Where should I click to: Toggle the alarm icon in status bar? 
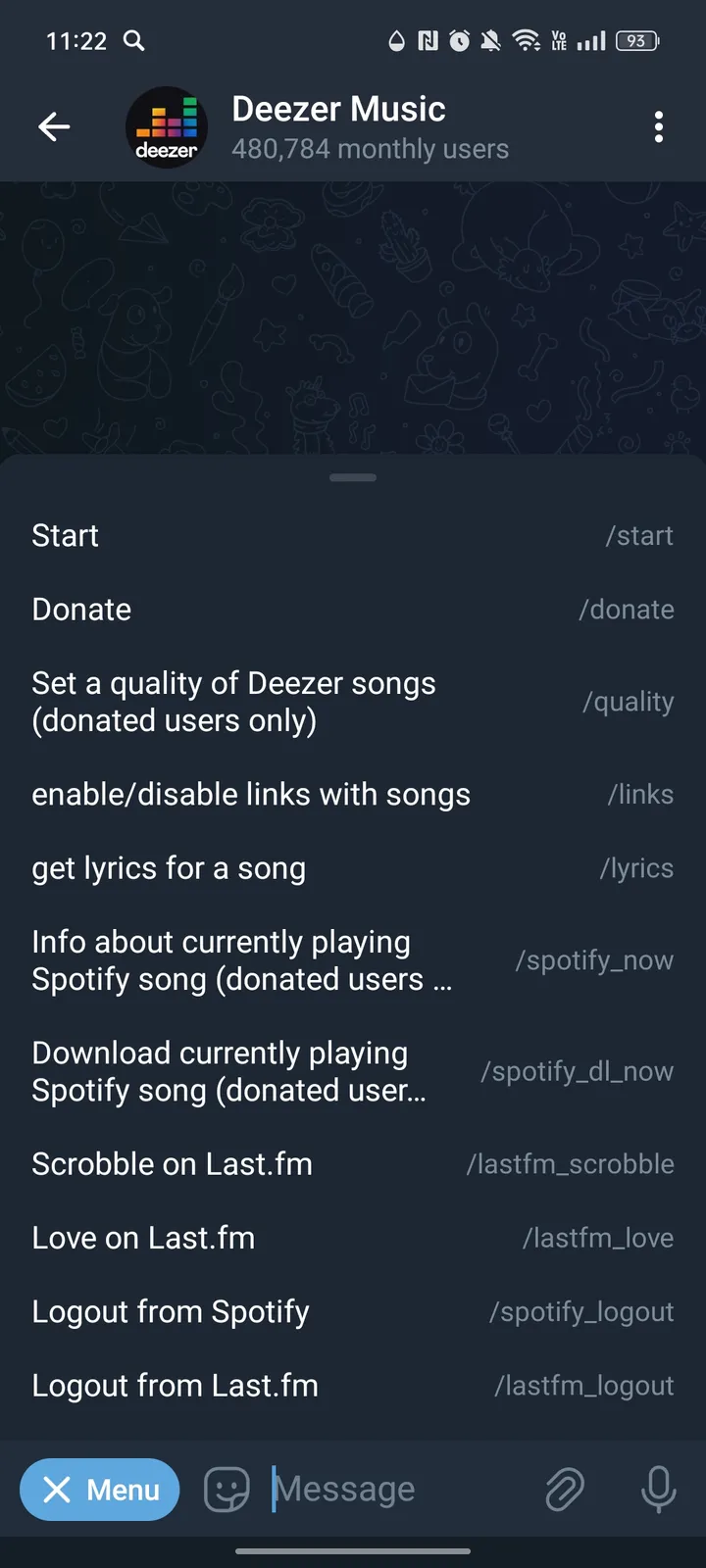459,41
